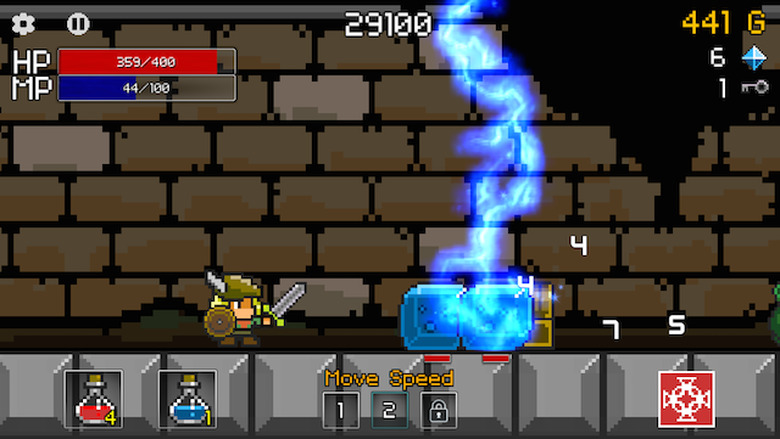Set move speed to 1
This screenshot has width=780, height=439.
point(340,410)
